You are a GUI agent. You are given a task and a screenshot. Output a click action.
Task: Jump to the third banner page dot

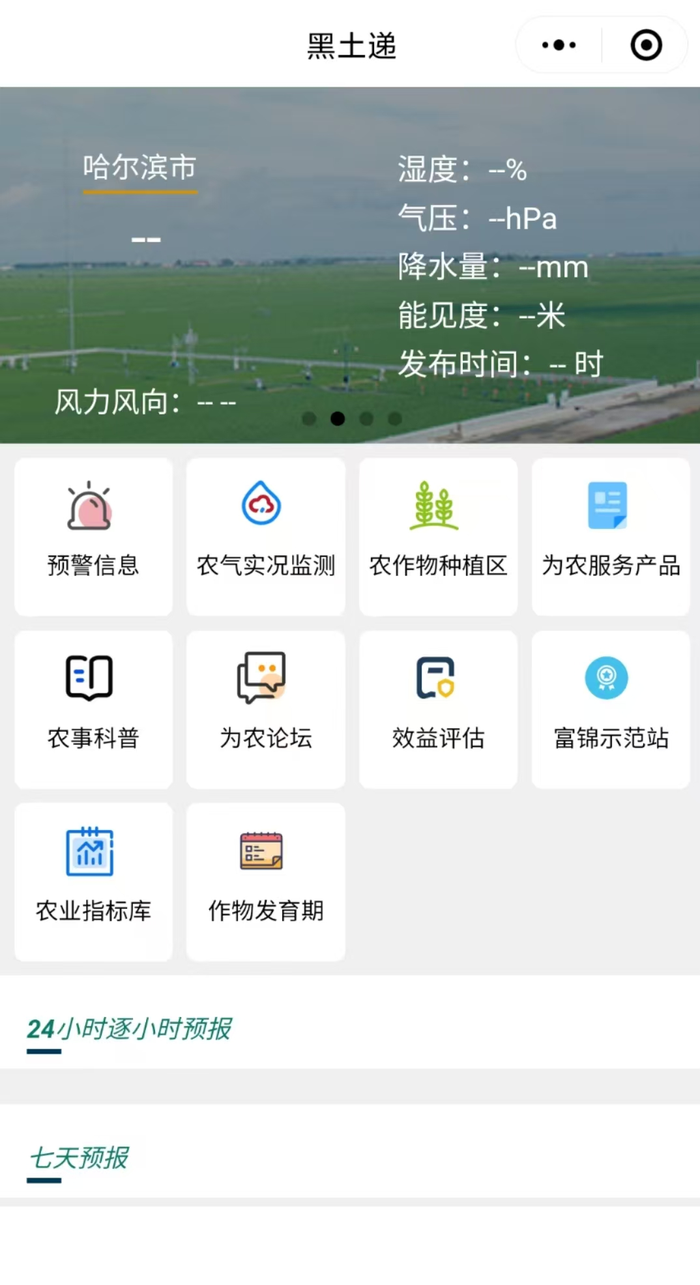366,419
